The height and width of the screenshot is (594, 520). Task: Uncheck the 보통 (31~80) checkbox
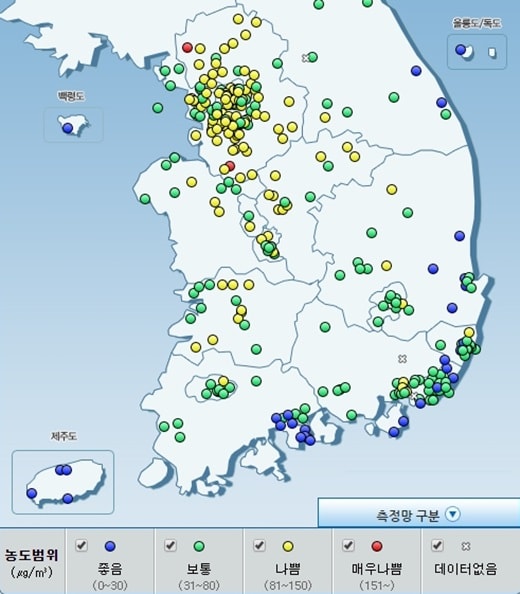point(170,546)
